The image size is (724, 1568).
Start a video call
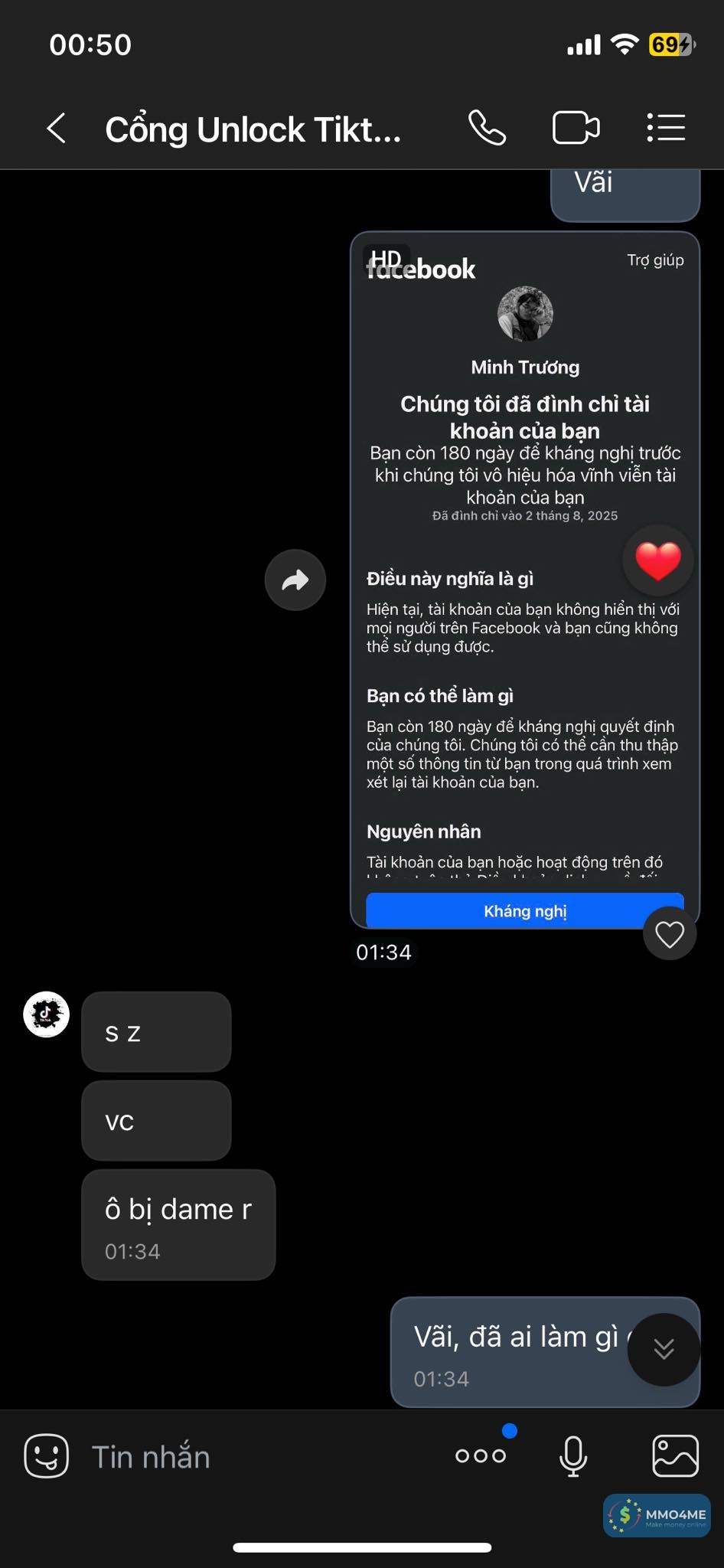[x=576, y=128]
